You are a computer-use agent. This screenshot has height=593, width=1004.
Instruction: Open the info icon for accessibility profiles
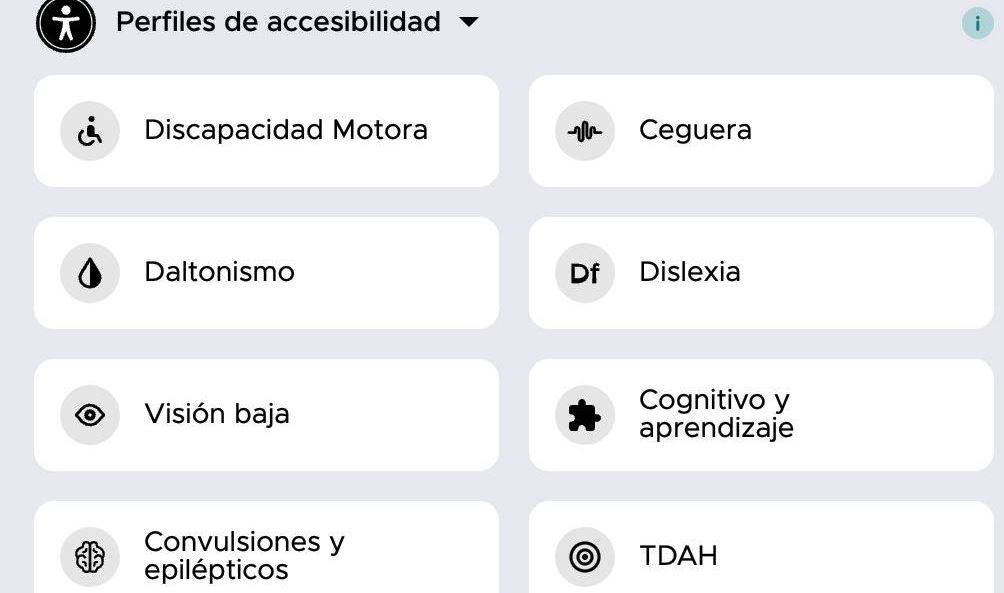pos(977,23)
